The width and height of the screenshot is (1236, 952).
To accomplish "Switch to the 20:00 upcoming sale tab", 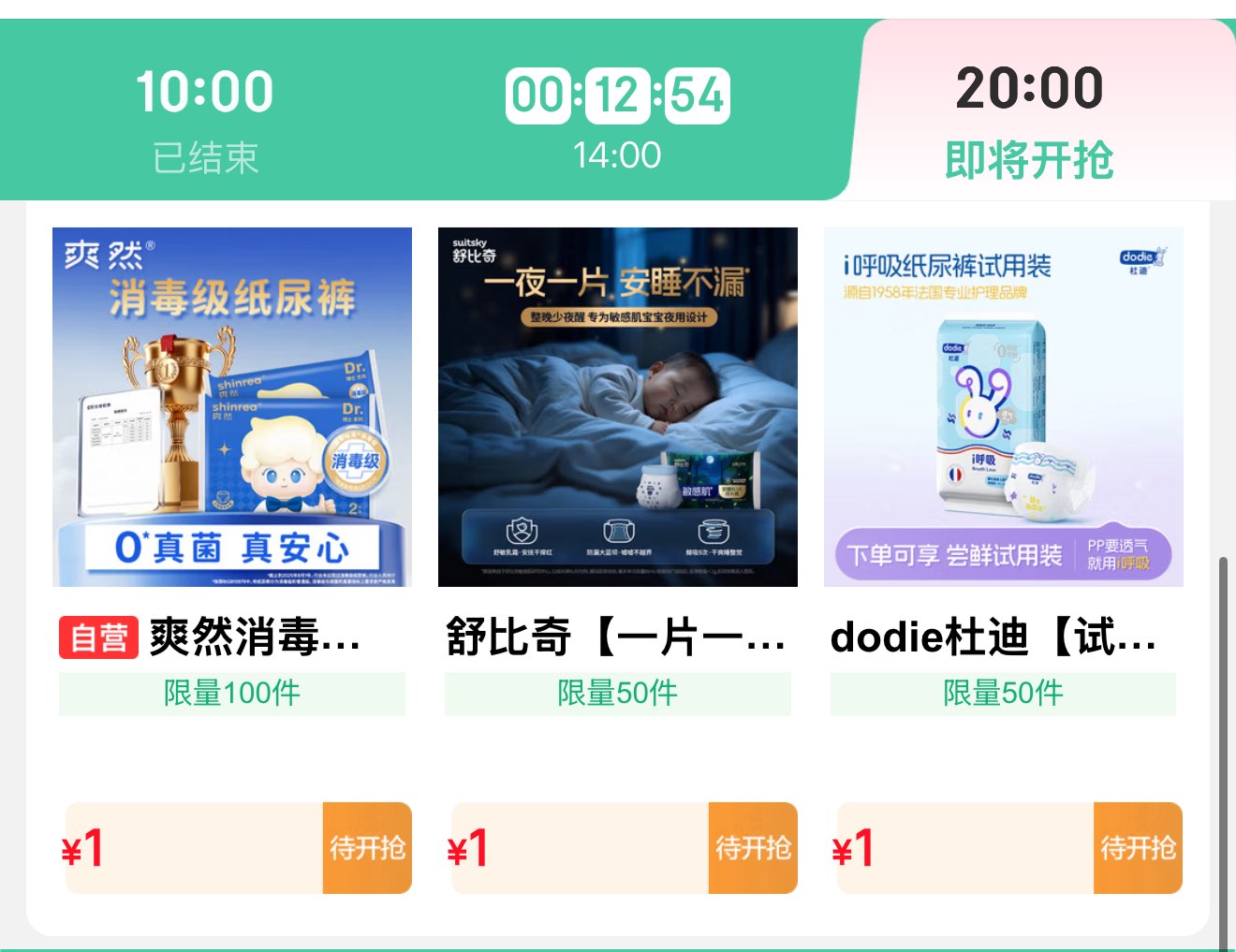I will click(1029, 119).
